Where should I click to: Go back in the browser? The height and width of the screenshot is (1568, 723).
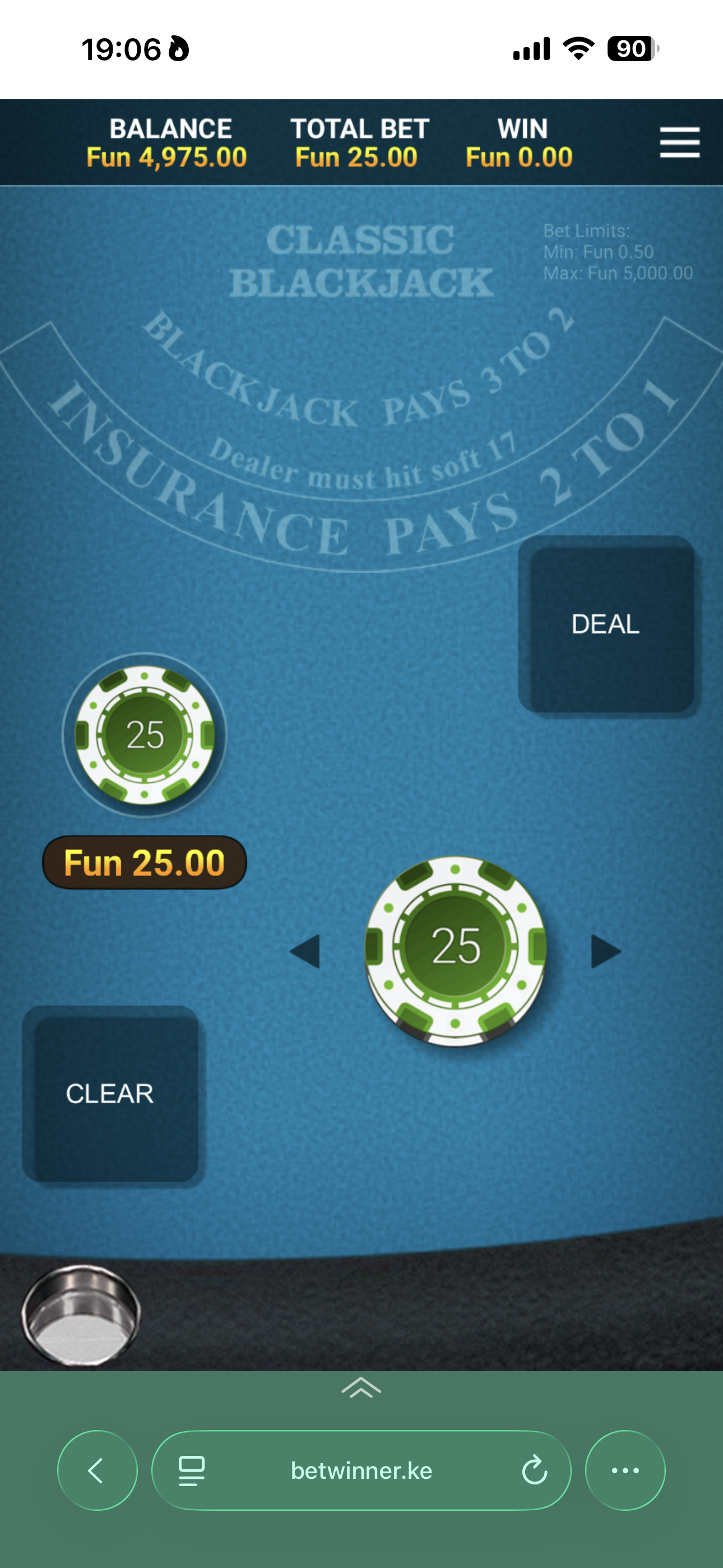point(98,1470)
